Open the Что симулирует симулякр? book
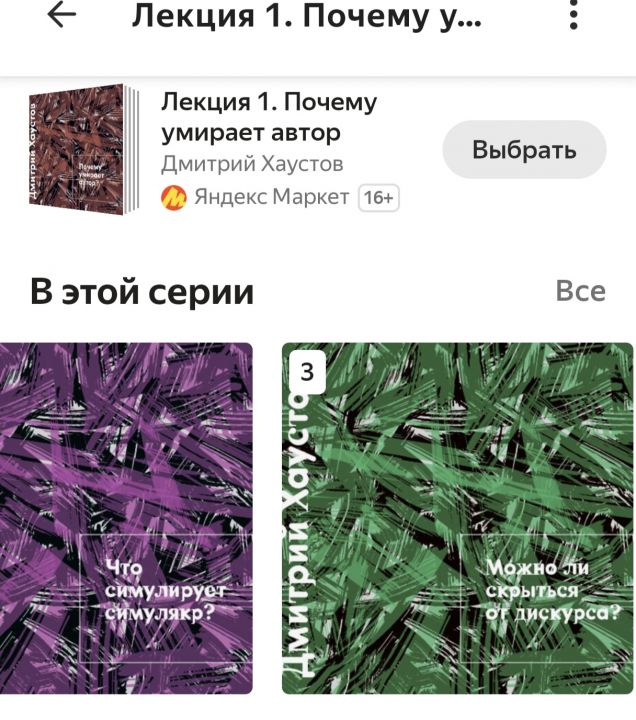The width and height of the screenshot is (636, 720). pyautogui.click(x=126, y=518)
